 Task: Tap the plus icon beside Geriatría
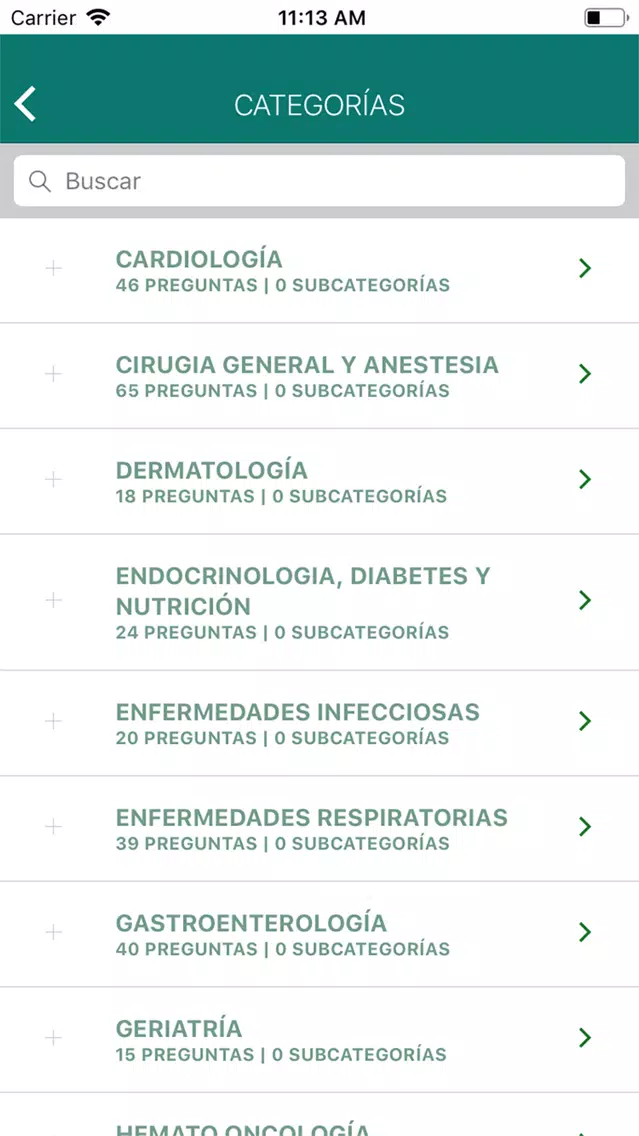coord(54,1038)
